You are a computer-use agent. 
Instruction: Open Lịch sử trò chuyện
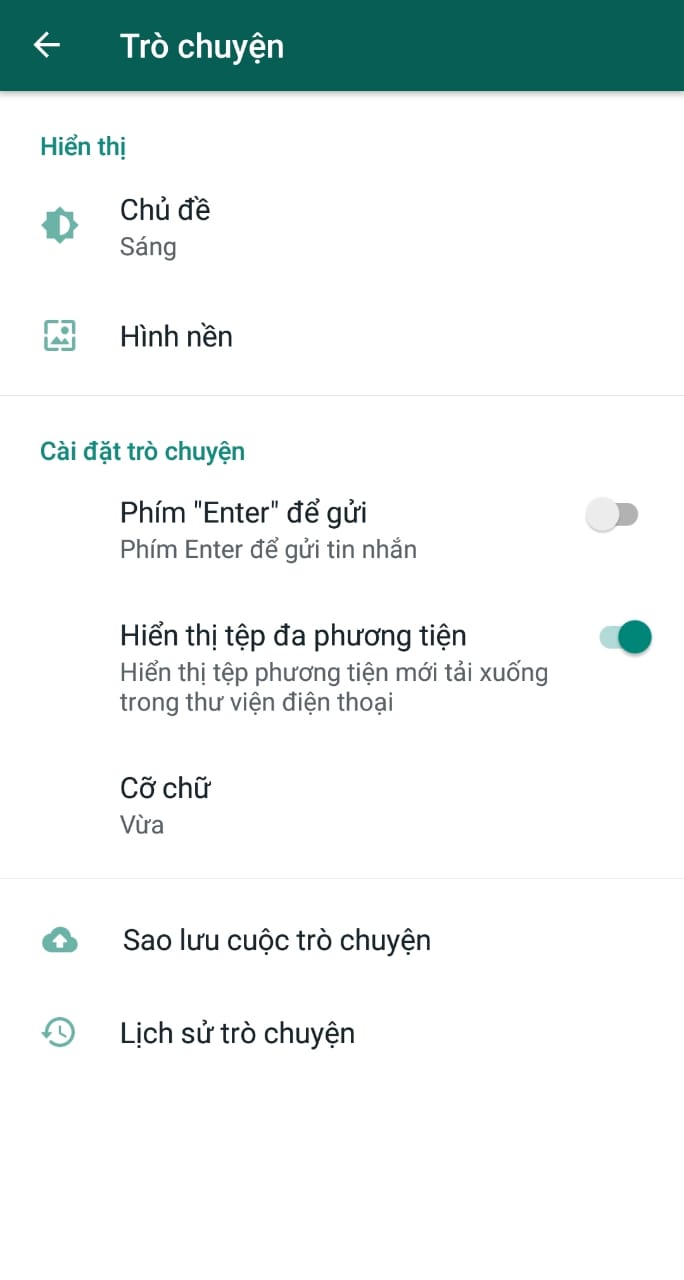[x=237, y=1032]
